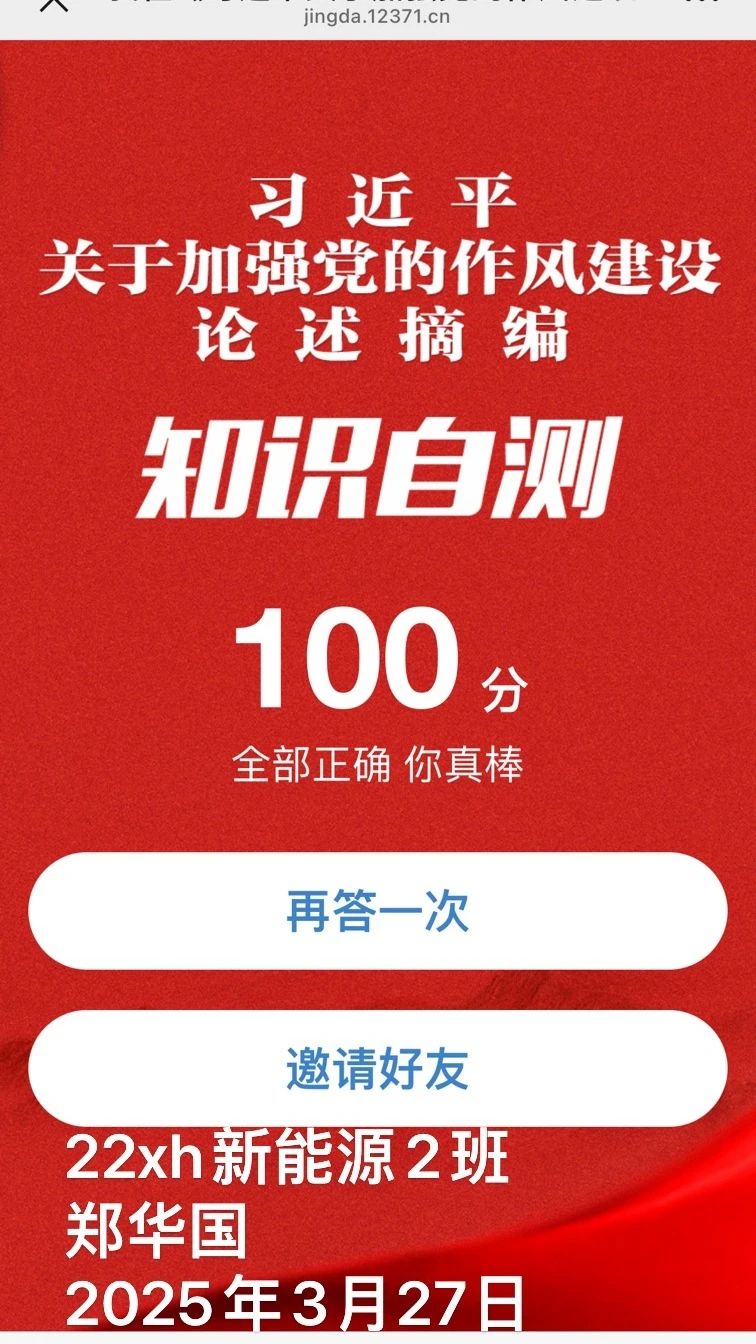
Task: Invite friends via 邀请好友 button
Action: (377, 1069)
